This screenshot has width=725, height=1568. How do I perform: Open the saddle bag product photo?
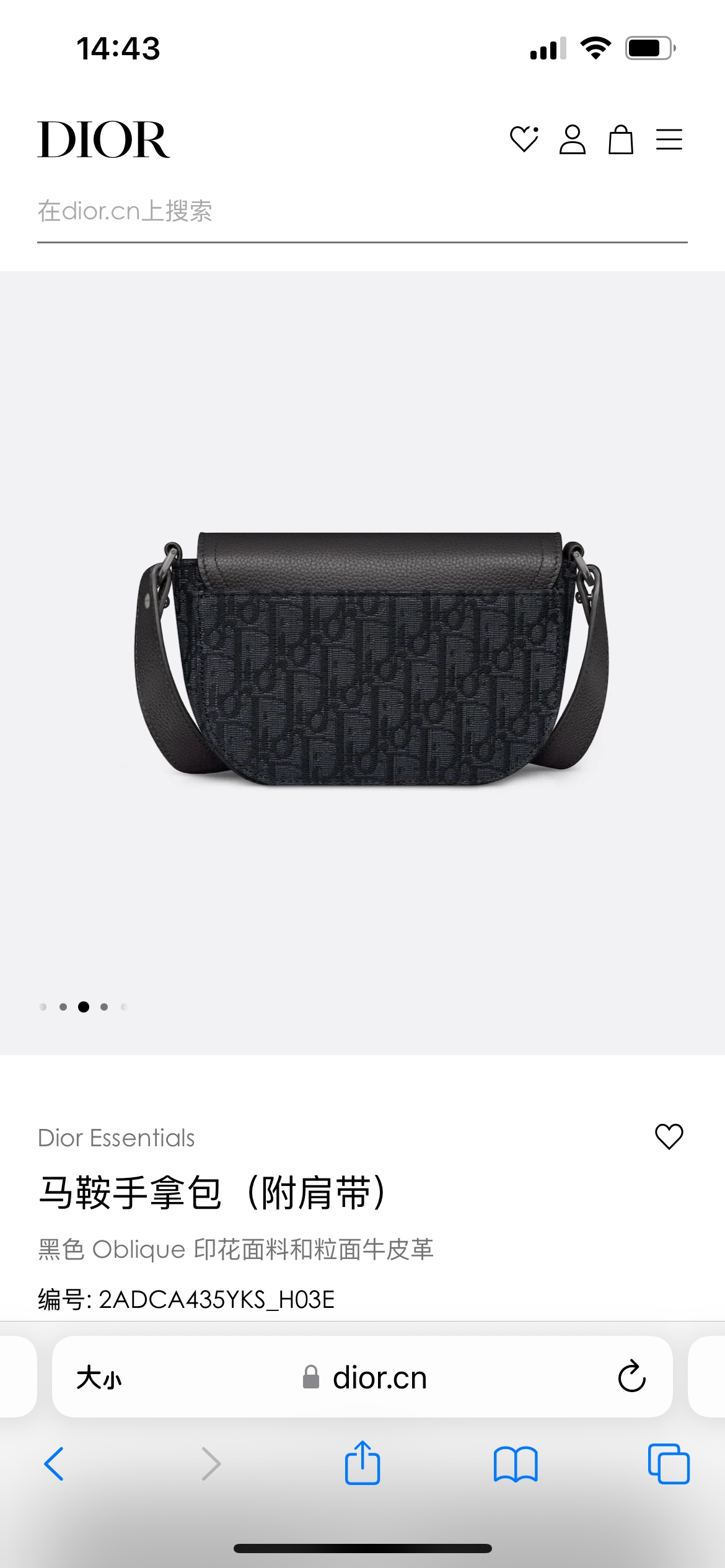(371, 660)
